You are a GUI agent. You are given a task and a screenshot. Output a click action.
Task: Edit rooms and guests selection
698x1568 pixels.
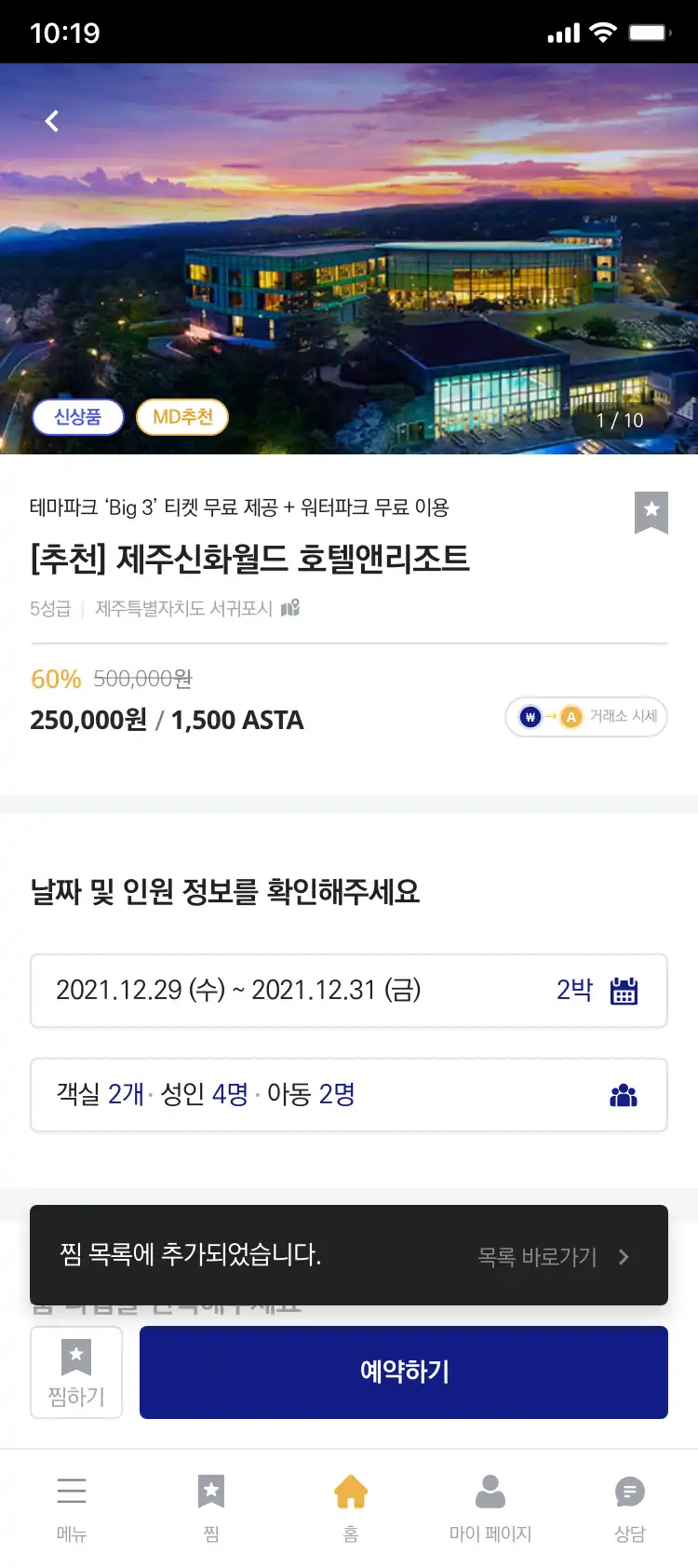click(348, 1095)
